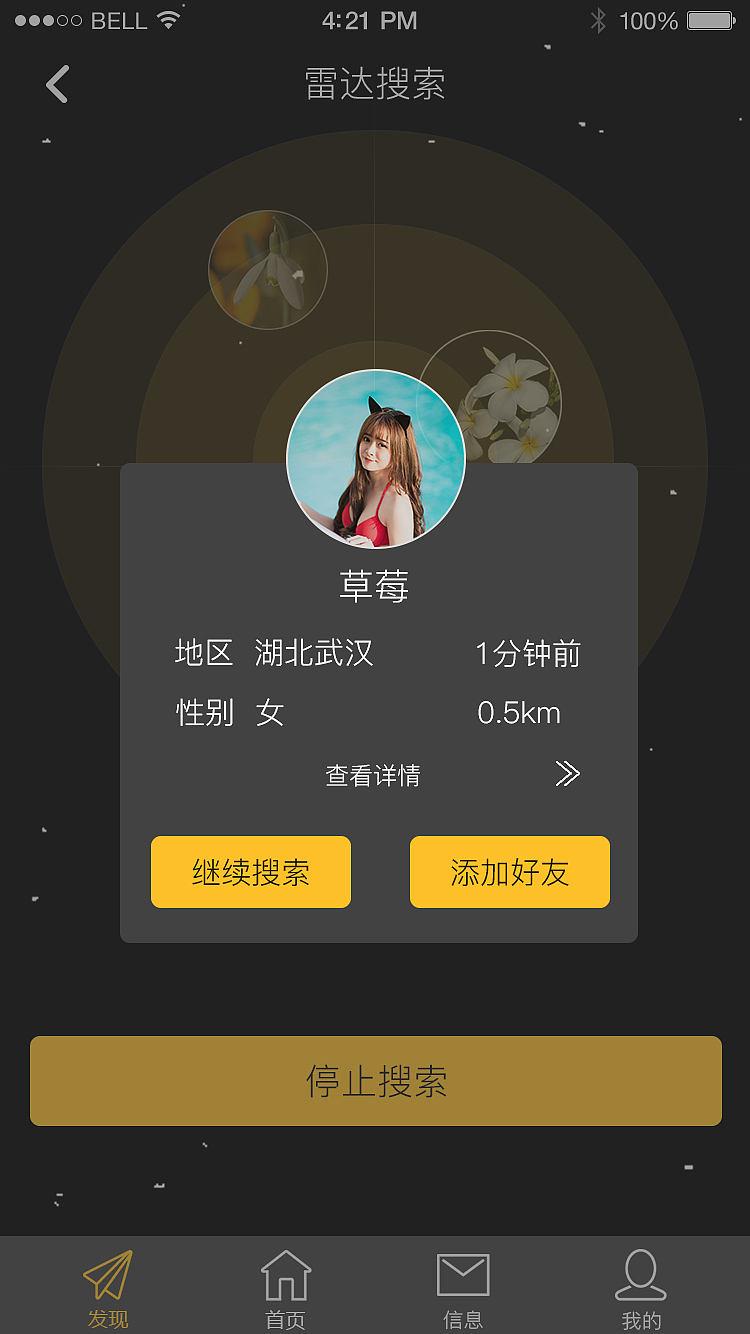Click 继续搜索 to keep searching
Image resolution: width=750 pixels, height=1334 pixels.
251,871
